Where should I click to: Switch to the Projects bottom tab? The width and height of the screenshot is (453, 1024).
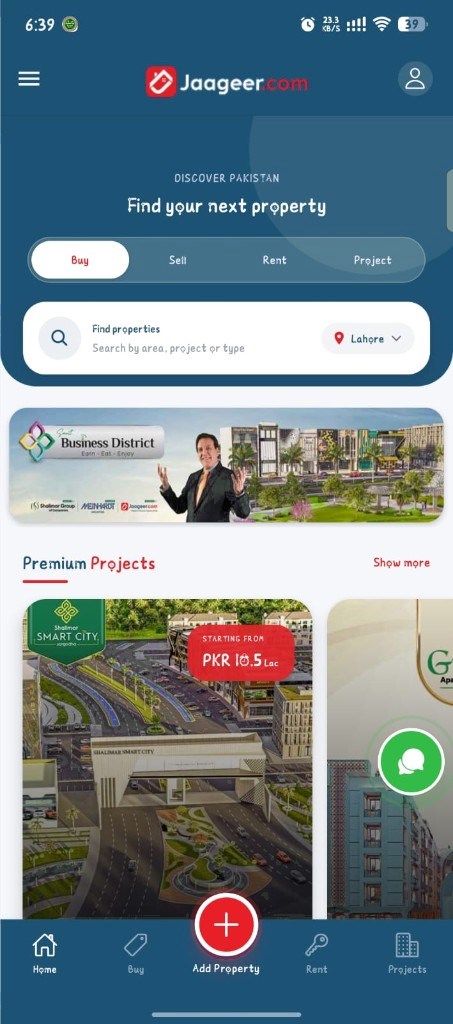407,953
